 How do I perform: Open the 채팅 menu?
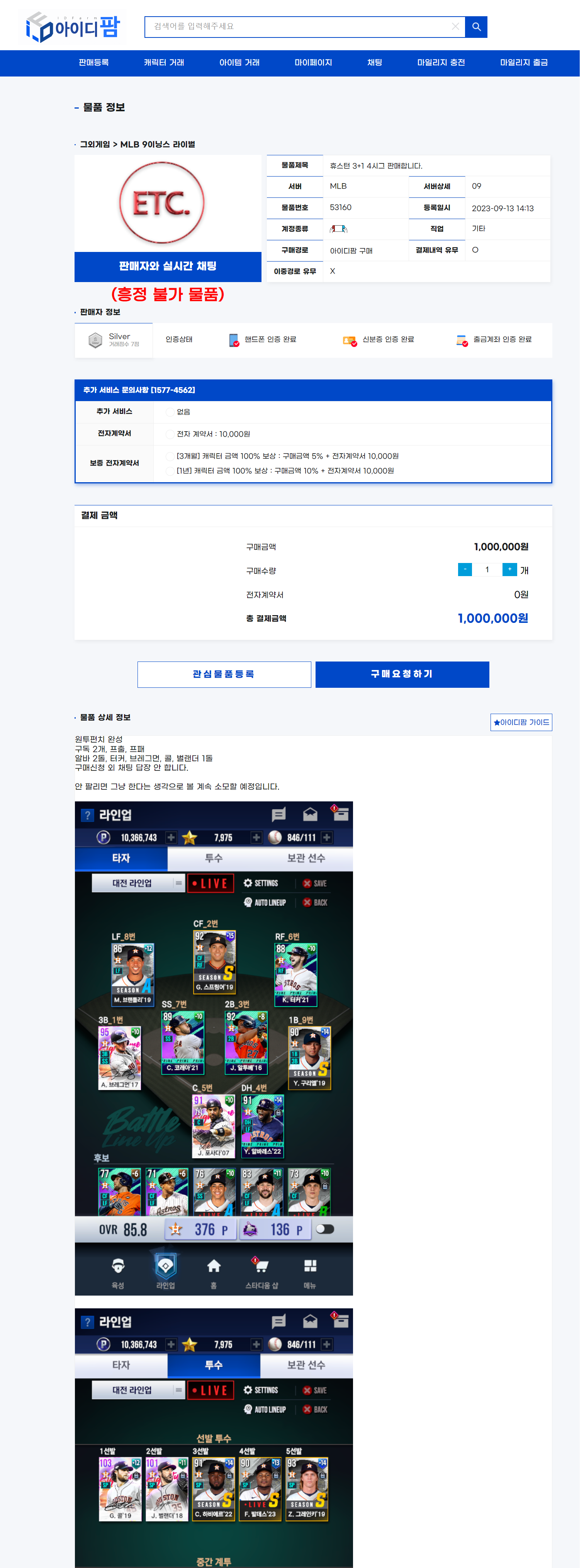pos(377,63)
